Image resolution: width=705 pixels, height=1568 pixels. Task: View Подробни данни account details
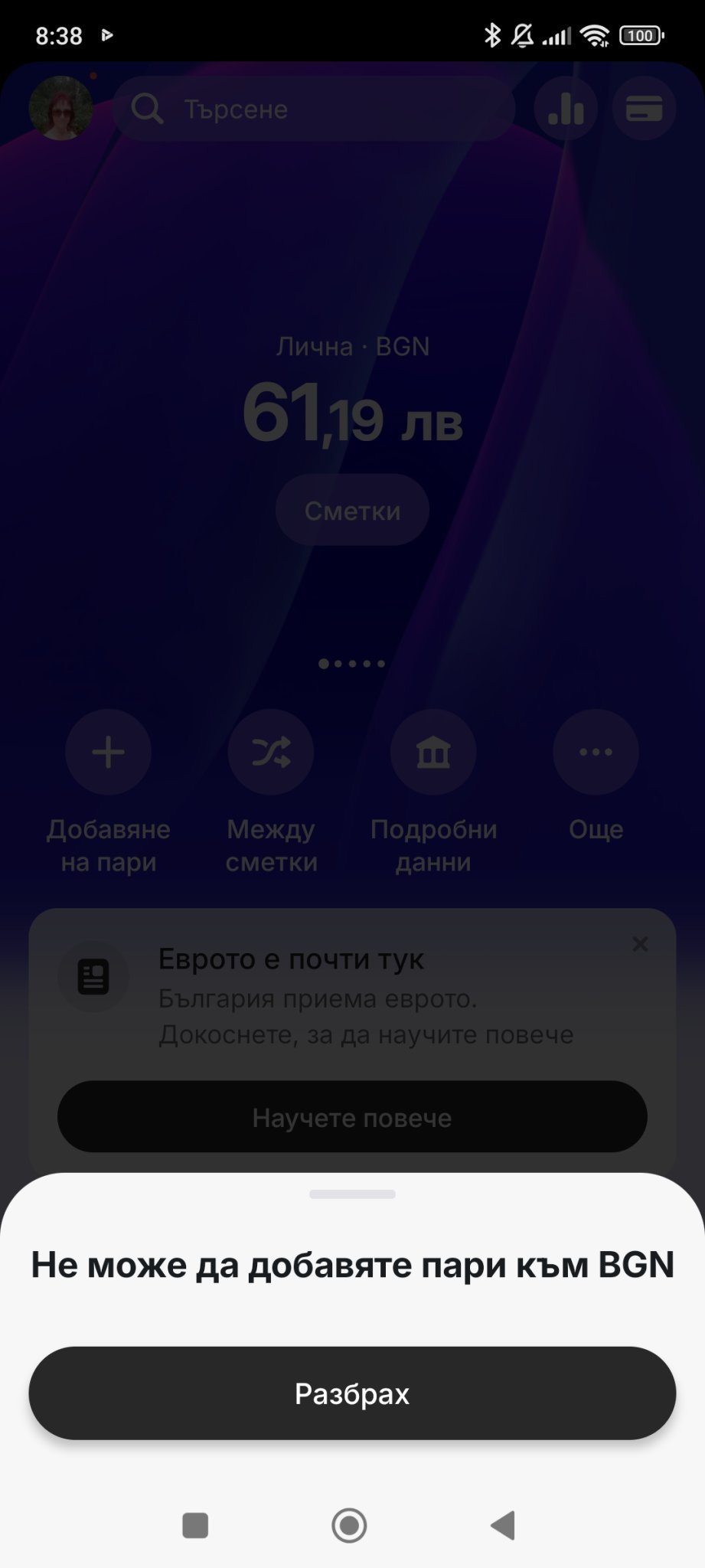click(x=433, y=792)
